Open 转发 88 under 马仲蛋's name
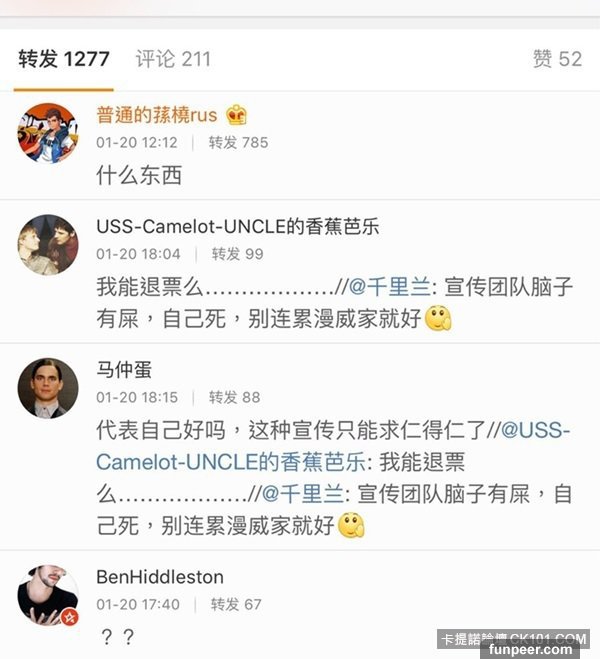Viewport: 600px width, 659px height. coord(235,397)
